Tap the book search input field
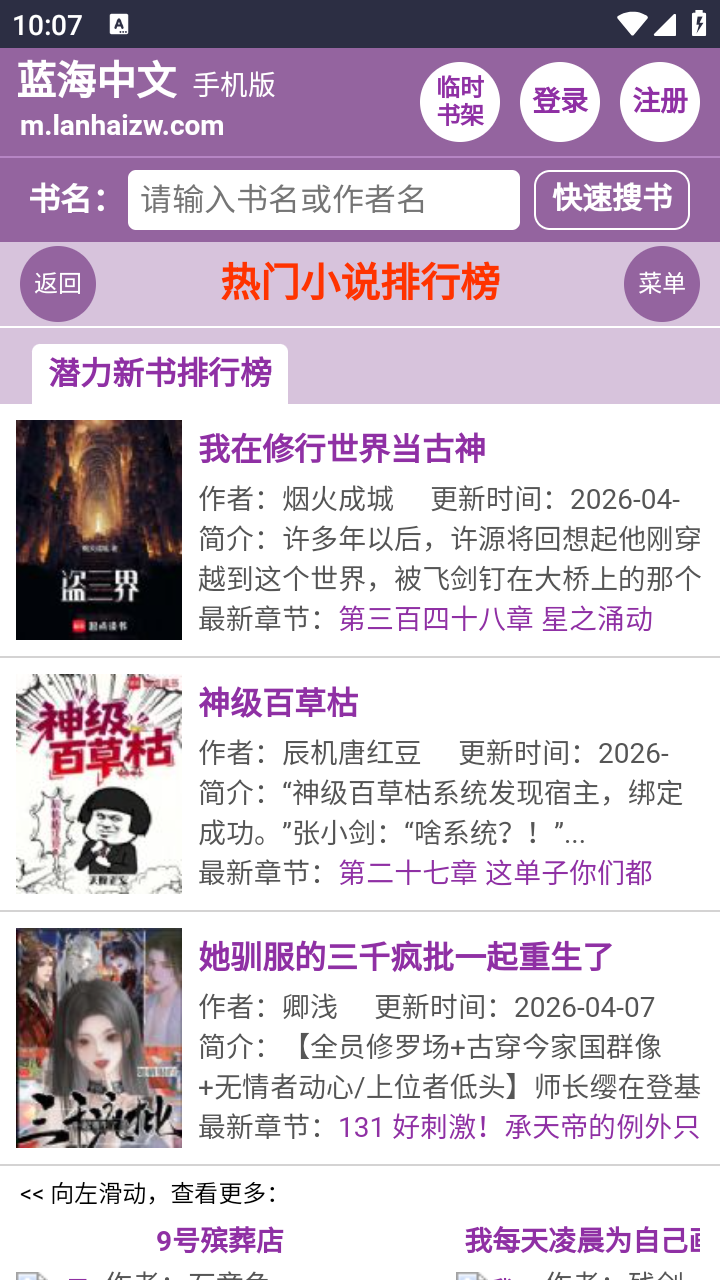Image resolution: width=720 pixels, height=1280 pixels. coord(323,199)
